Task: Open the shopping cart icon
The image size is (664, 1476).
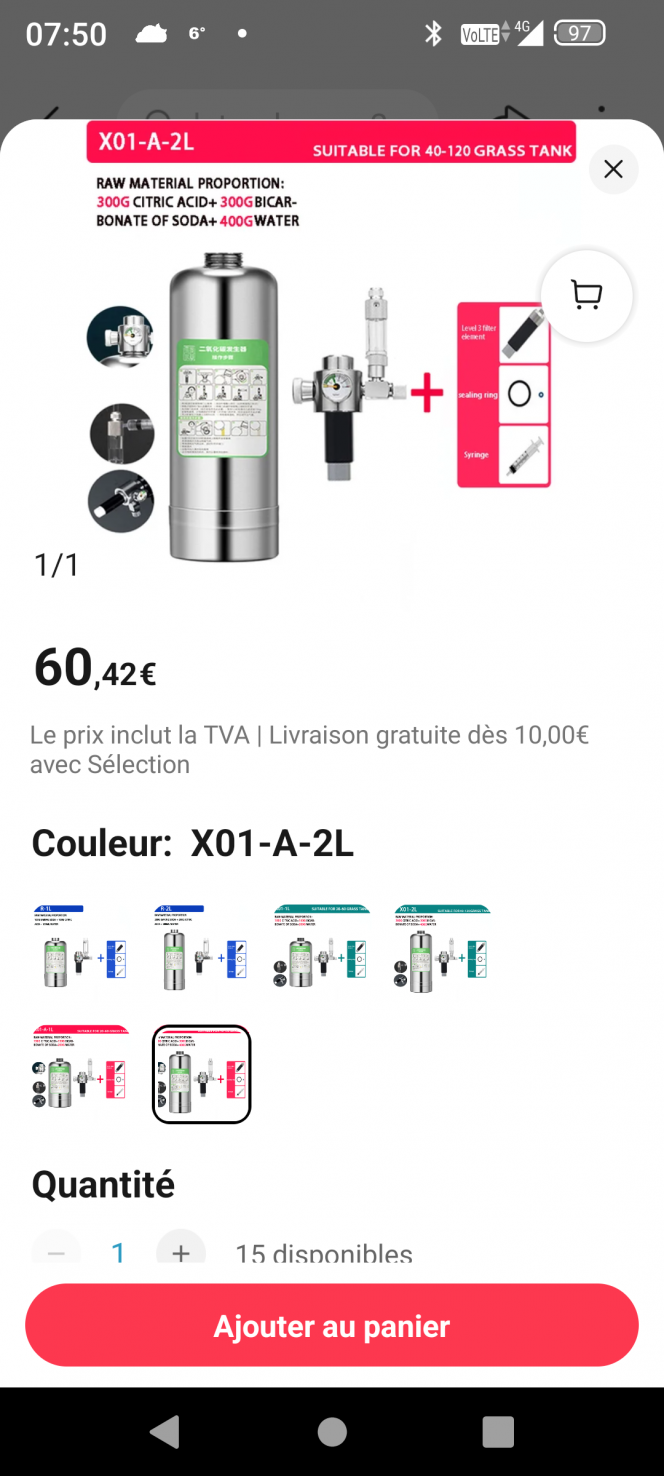Action: coord(586,296)
